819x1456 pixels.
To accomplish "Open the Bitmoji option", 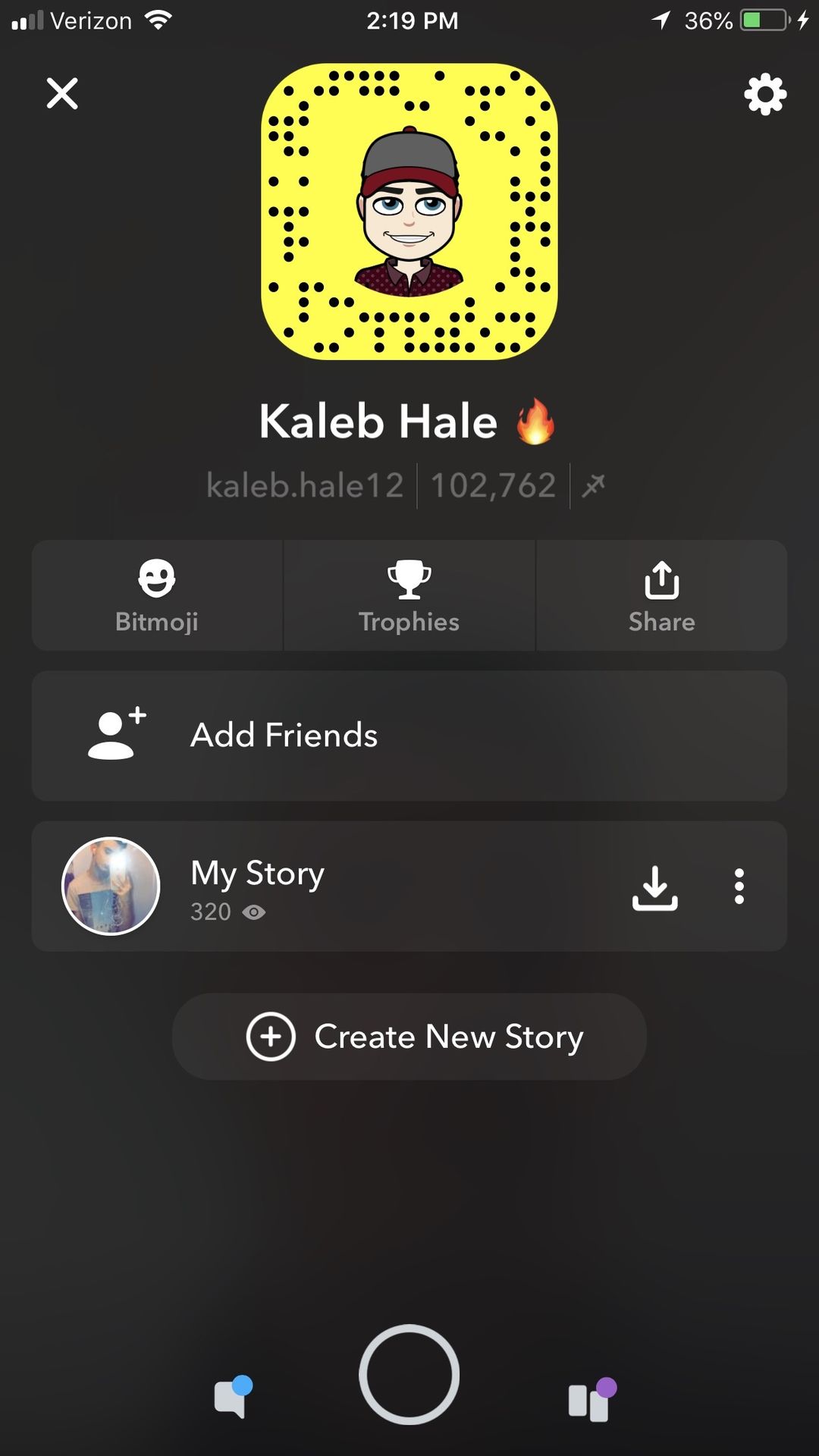I will (x=157, y=595).
